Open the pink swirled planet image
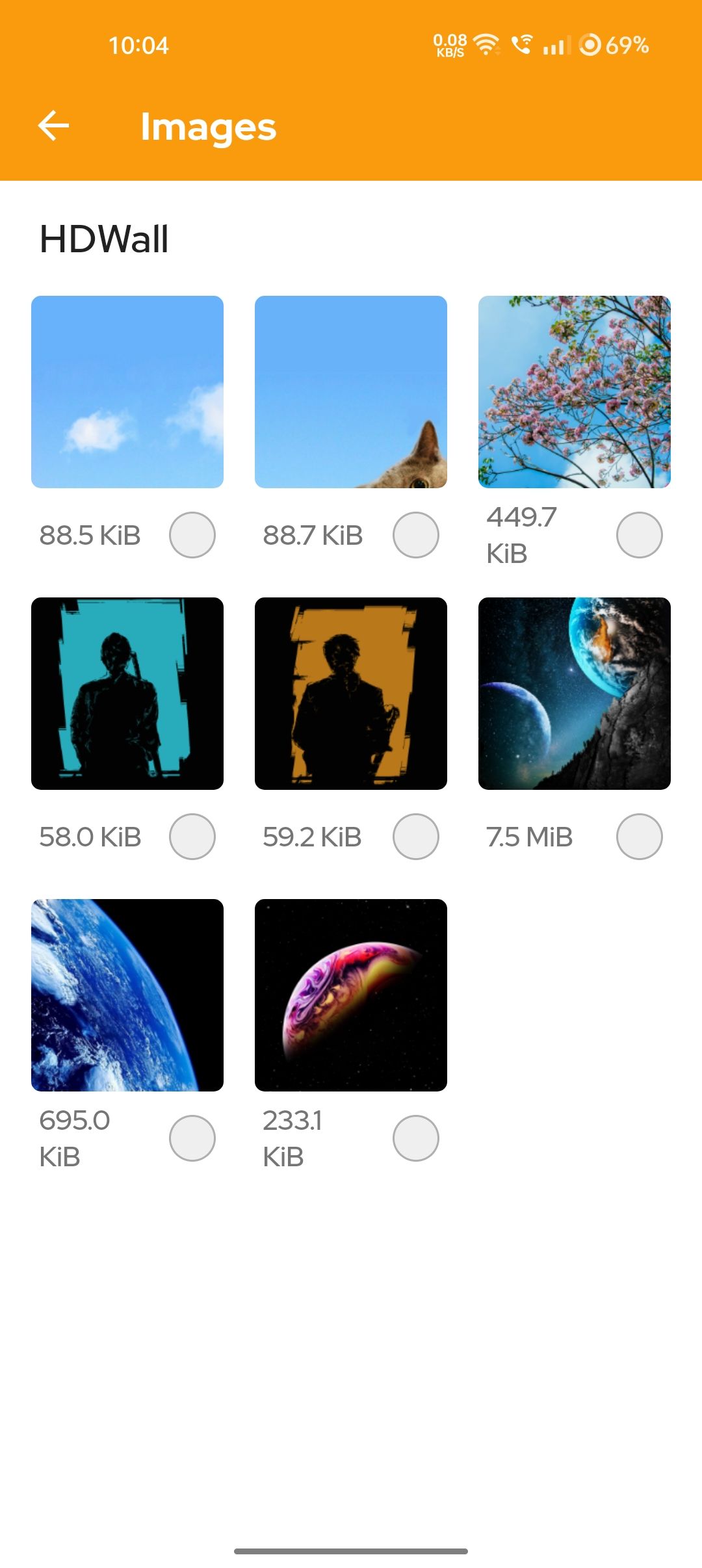Viewport: 702px width, 1568px height. tap(351, 995)
